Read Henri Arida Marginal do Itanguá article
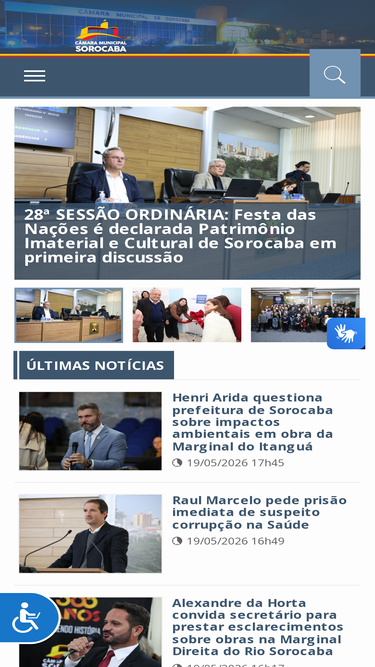The width and height of the screenshot is (375, 667). (x=253, y=422)
